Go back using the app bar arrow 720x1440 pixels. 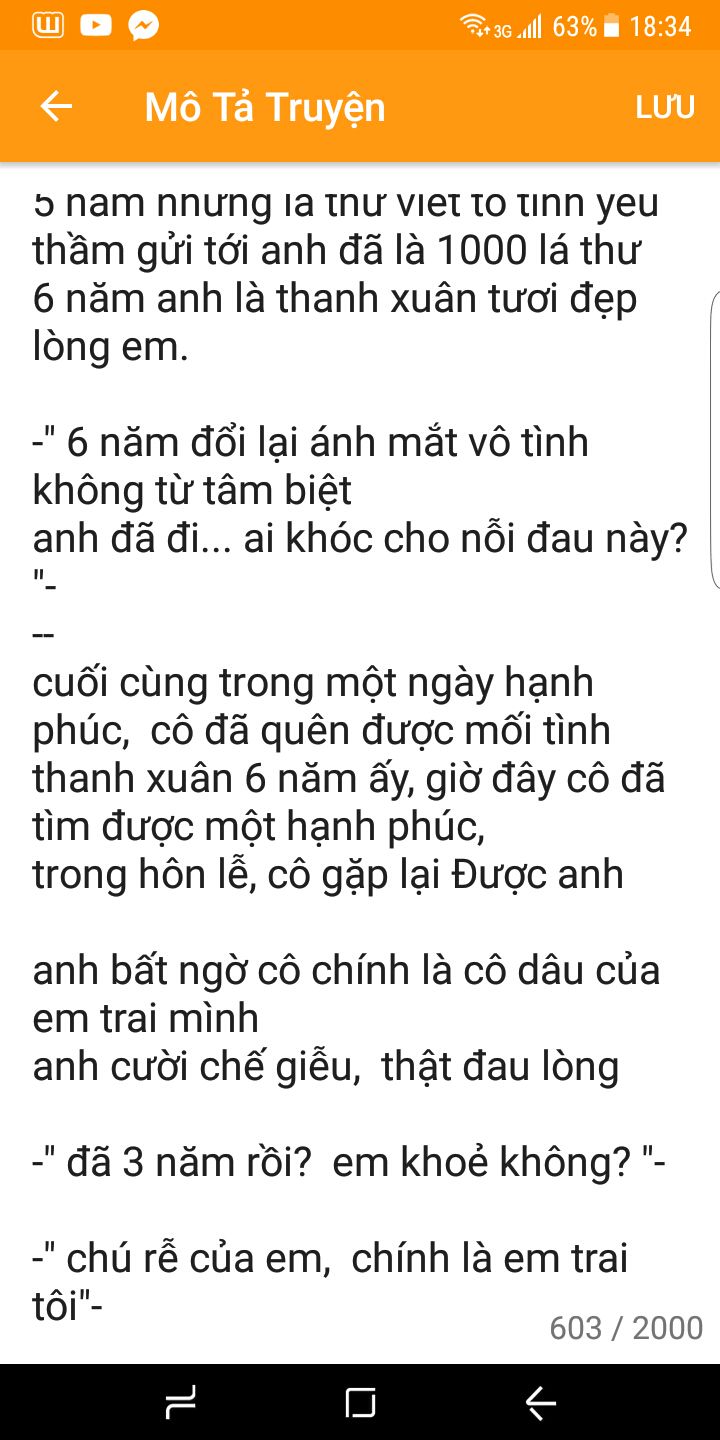click(x=56, y=107)
